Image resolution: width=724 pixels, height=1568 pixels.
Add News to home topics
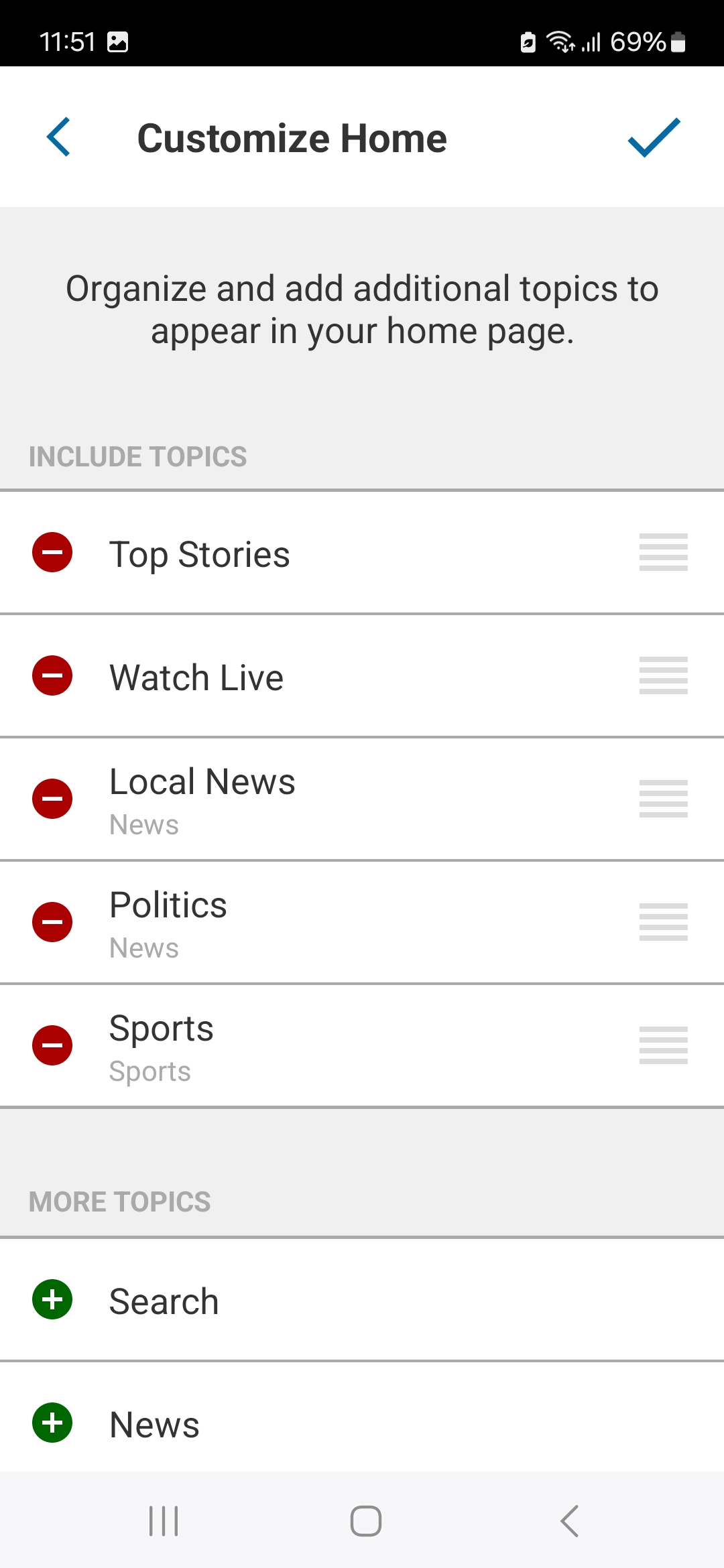[52, 1423]
